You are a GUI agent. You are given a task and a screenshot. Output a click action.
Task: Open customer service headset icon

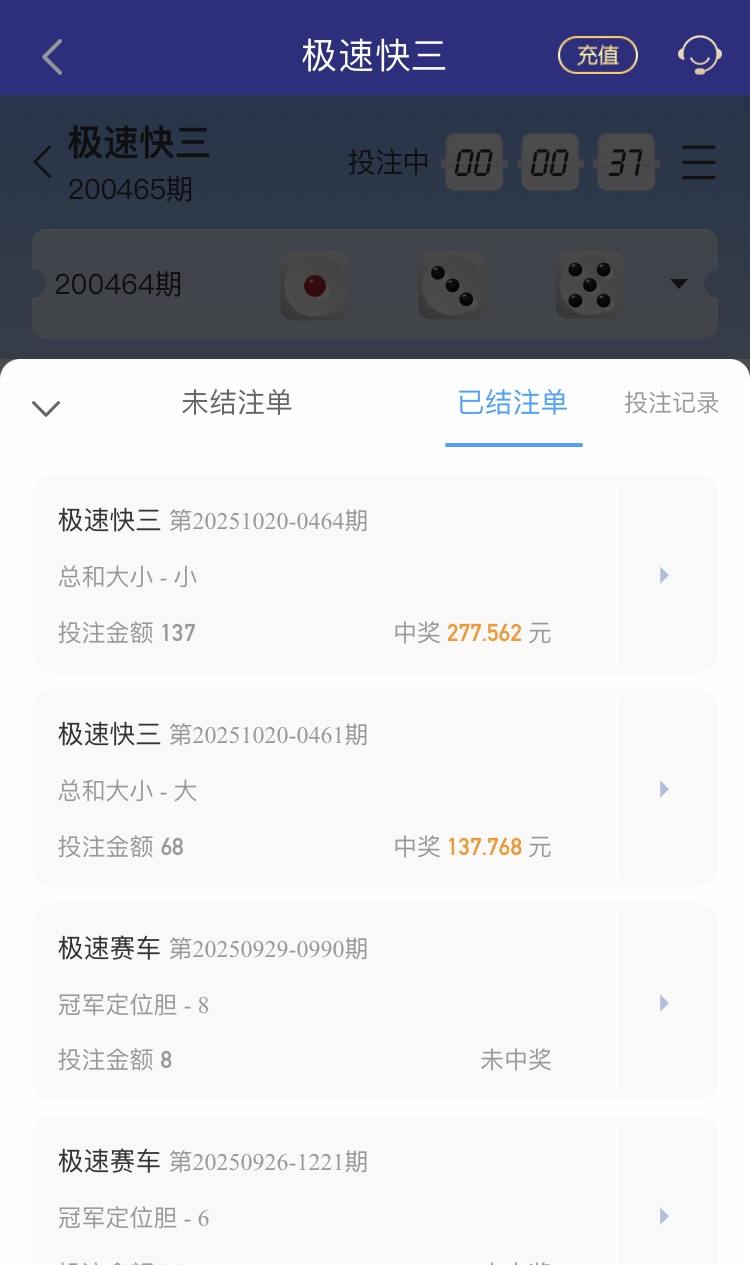point(699,56)
